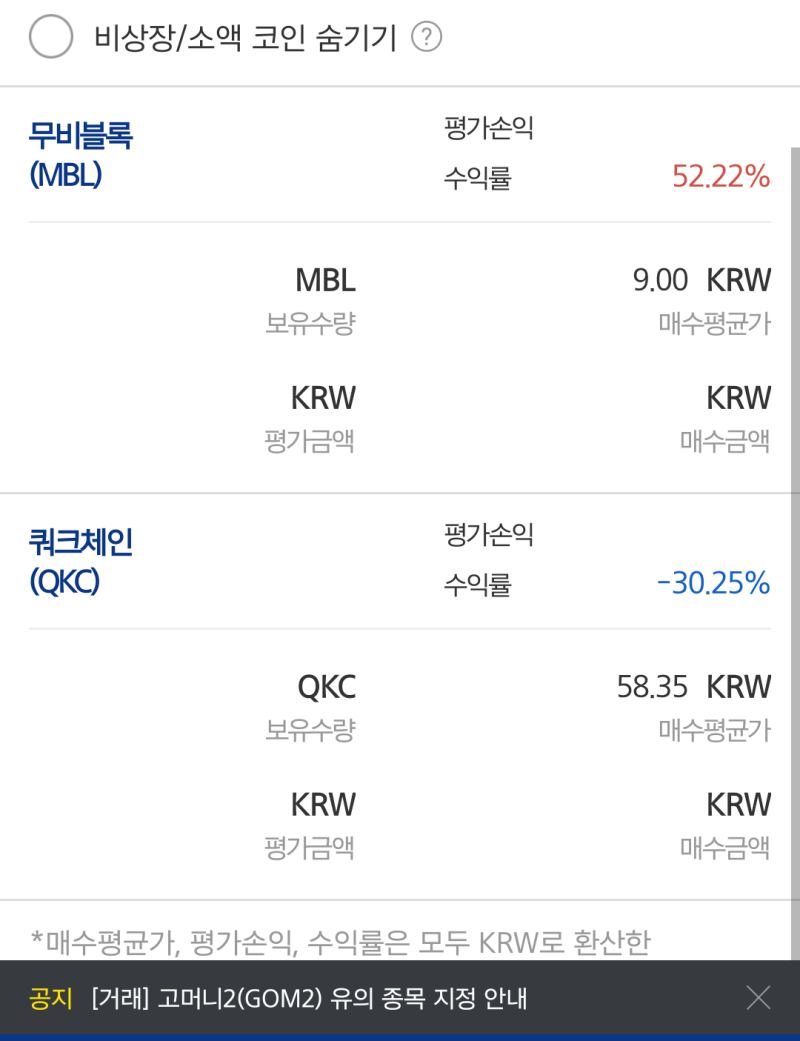Tap the blue bar below the notice banner
This screenshot has width=800, height=1041.
click(400, 1035)
